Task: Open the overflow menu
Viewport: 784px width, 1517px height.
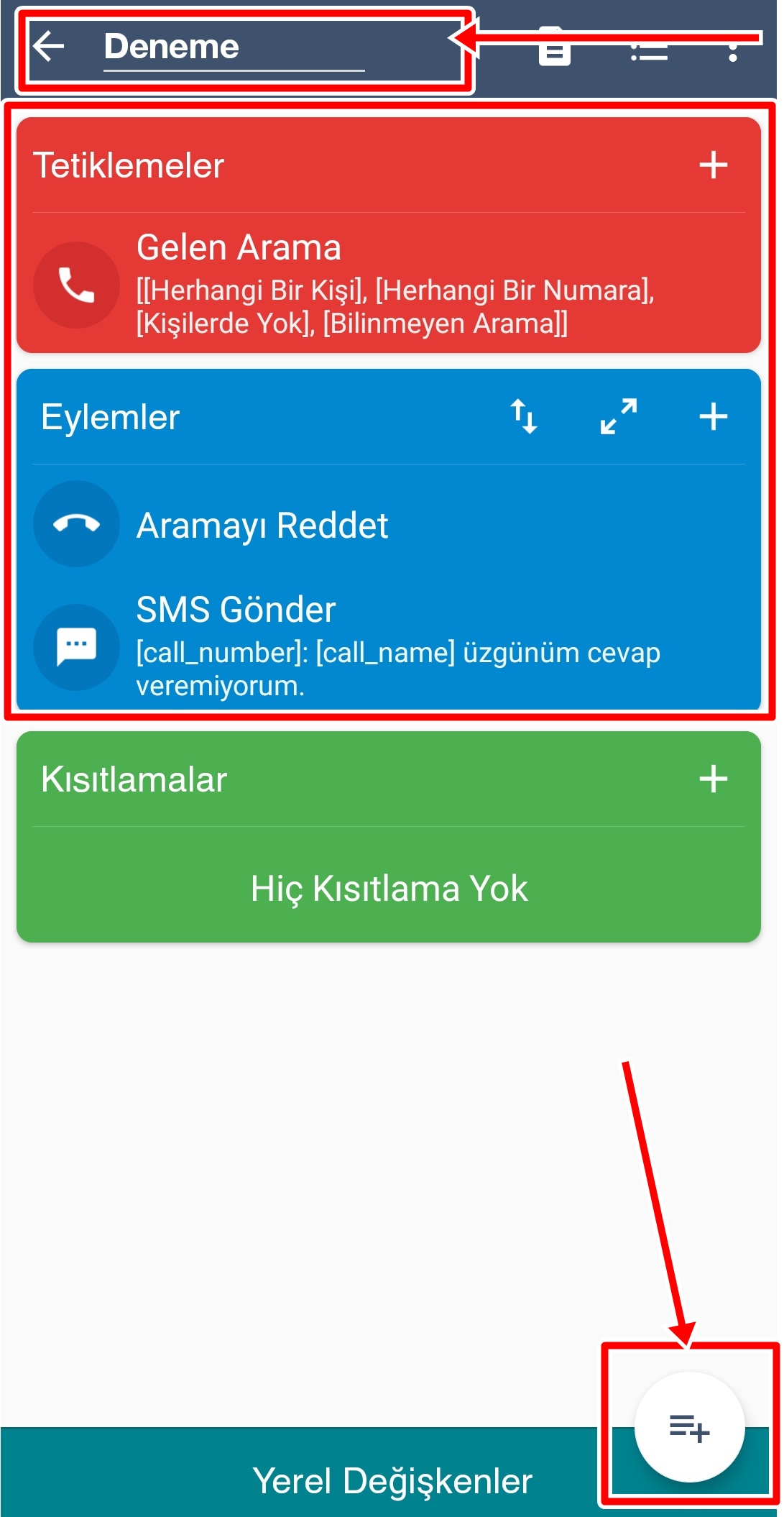Action: tap(732, 47)
